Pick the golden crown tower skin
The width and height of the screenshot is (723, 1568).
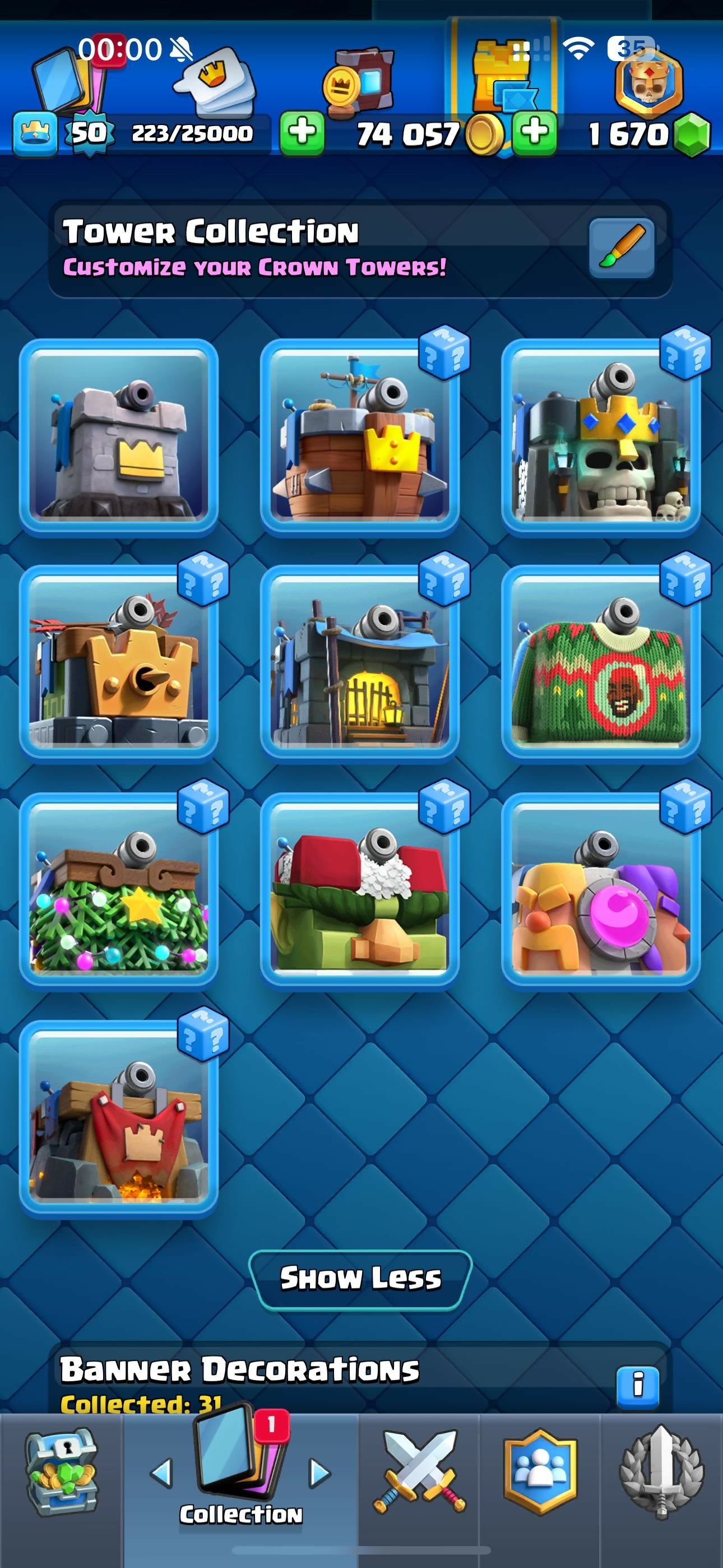[x=119, y=663]
